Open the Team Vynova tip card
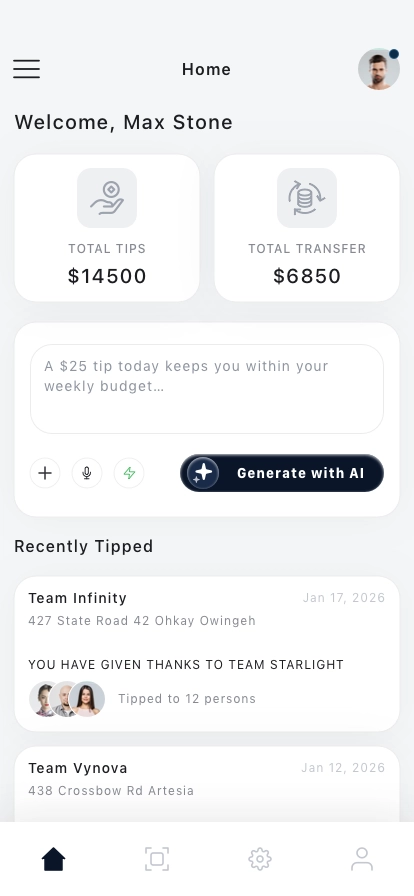 207,784
